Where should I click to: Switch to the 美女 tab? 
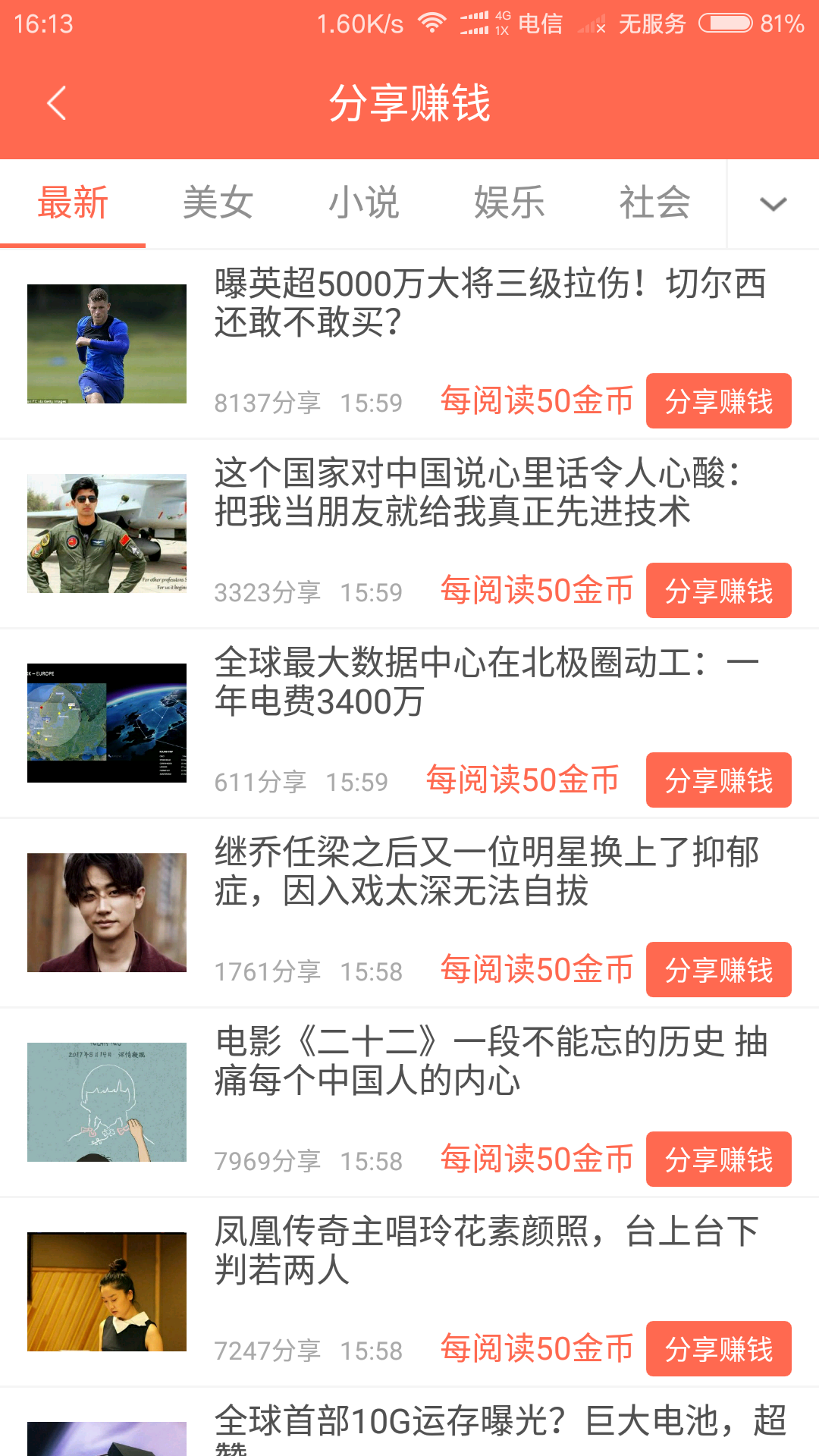218,203
